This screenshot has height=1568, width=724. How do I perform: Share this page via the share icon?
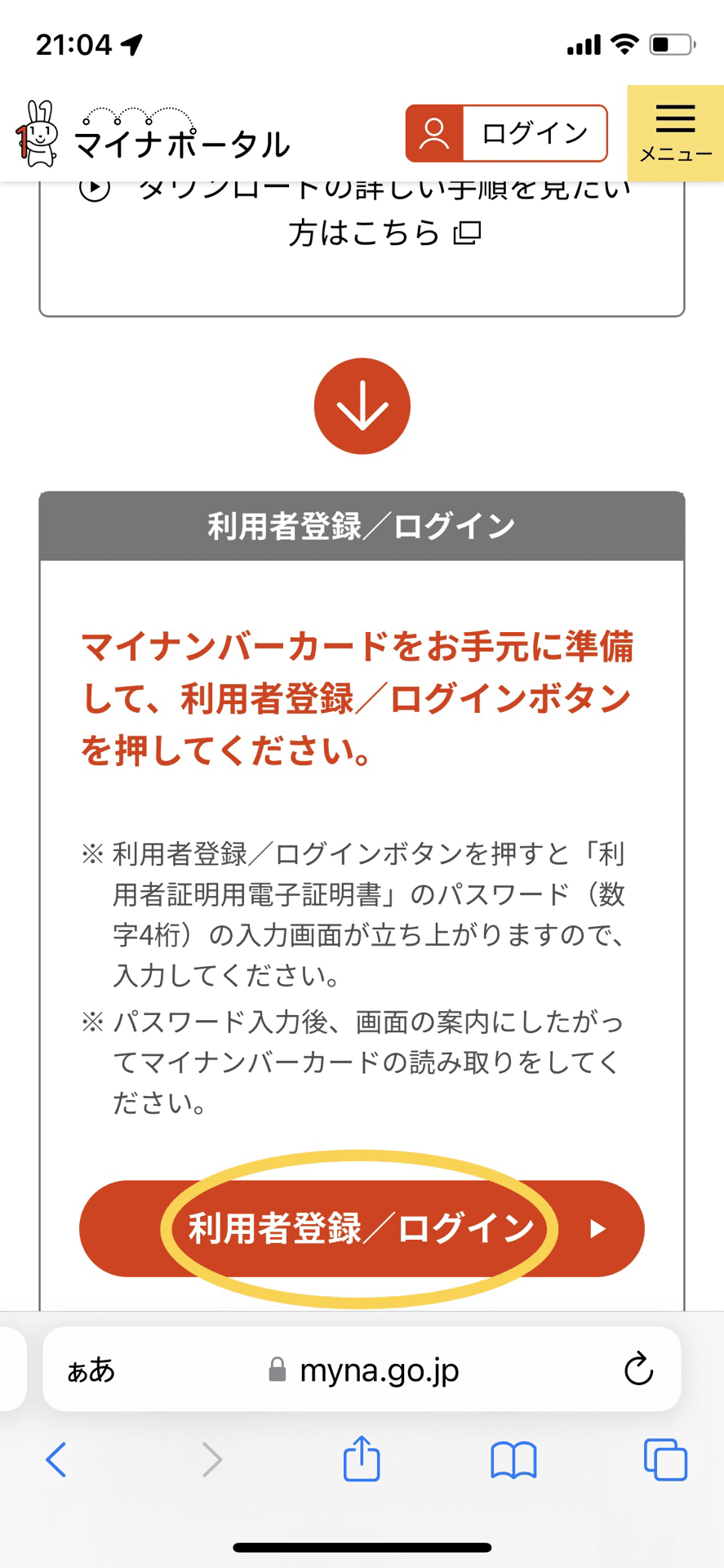pos(362,1458)
